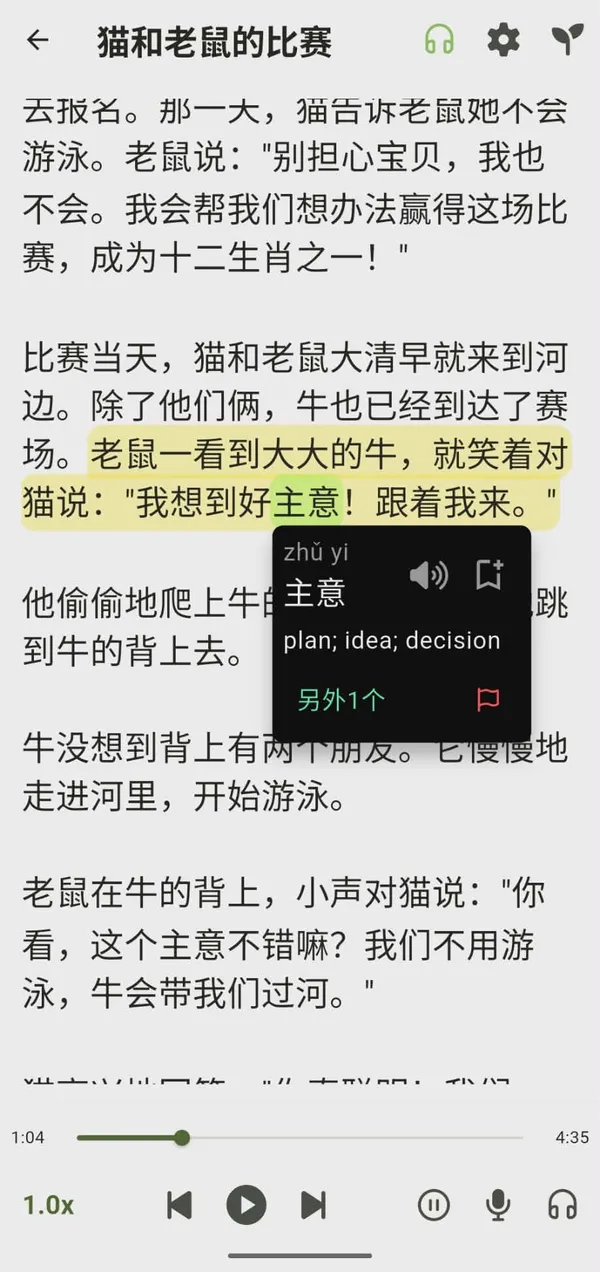Screen dimensions: 600x1272
Task: Show the other definition via 另外1个
Action: tap(341, 700)
